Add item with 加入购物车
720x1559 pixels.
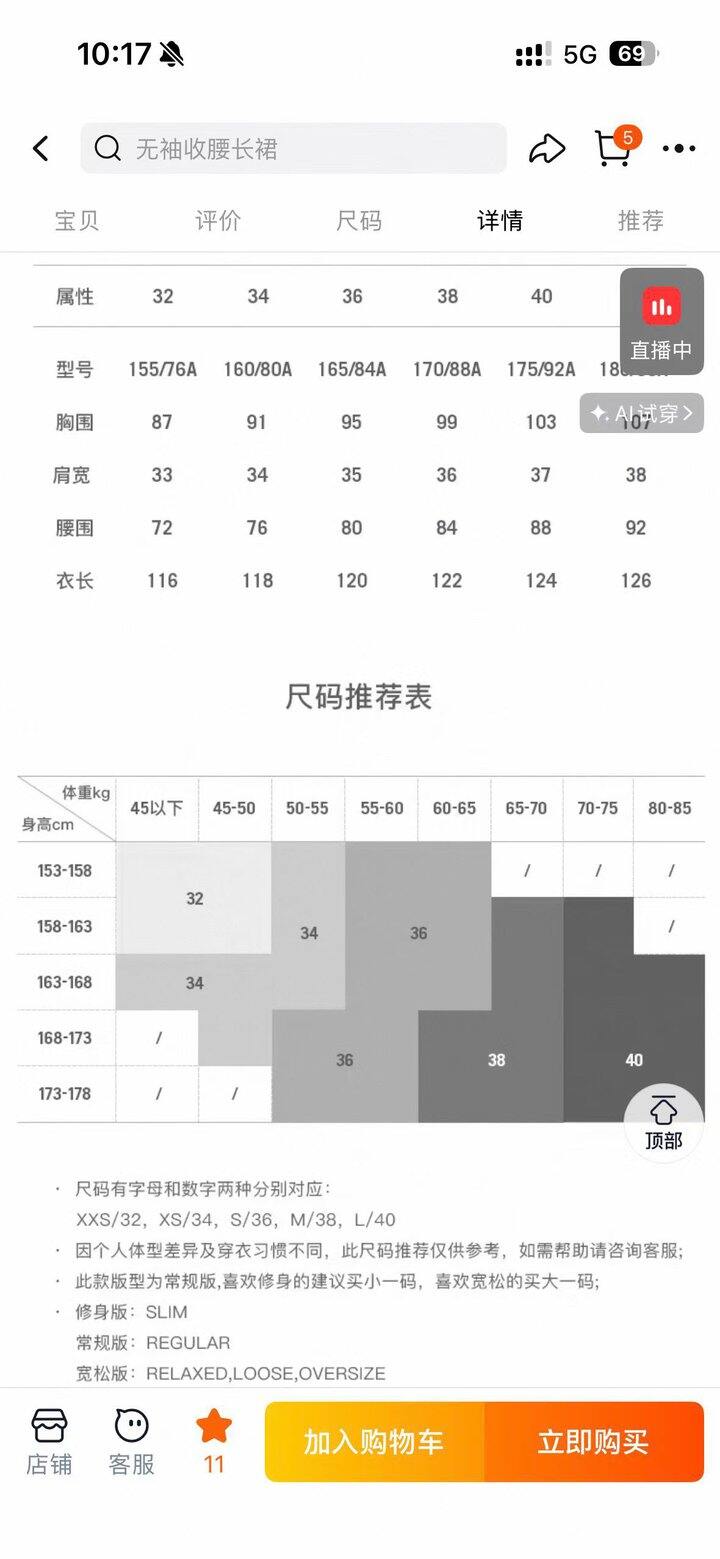[x=374, y=1442]
